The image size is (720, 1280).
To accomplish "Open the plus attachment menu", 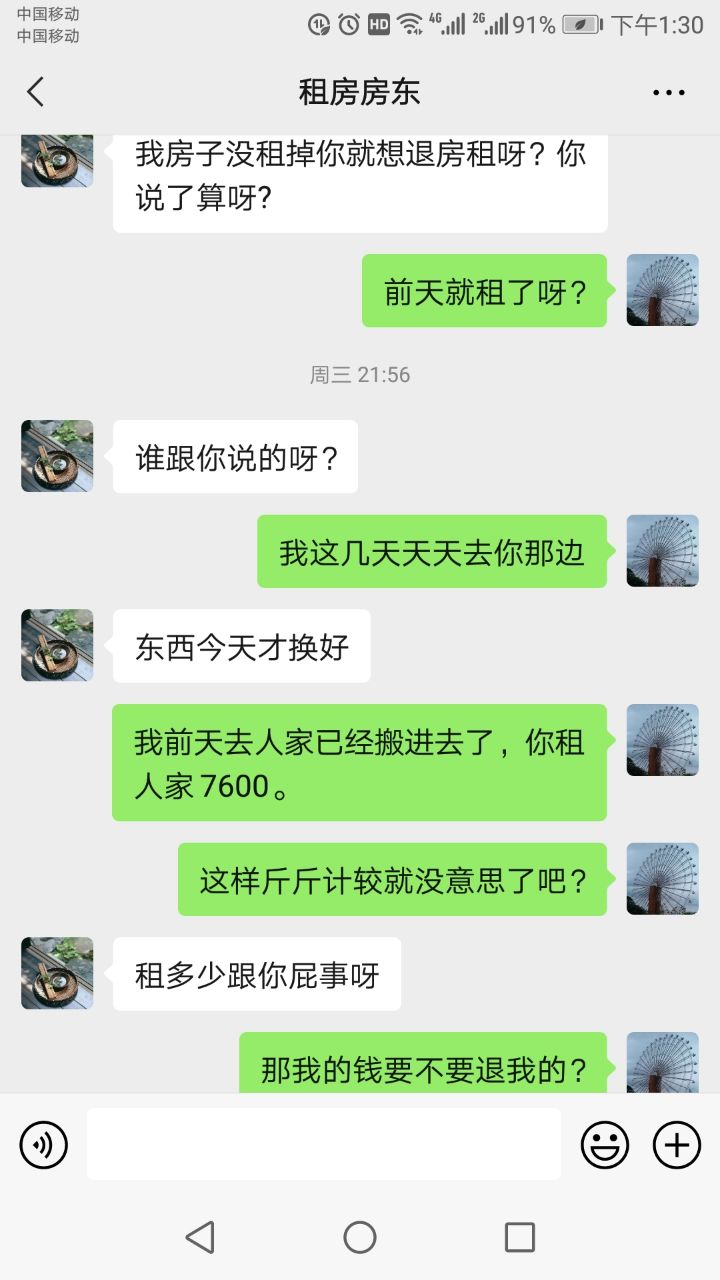I will pyautogui.click(x=677, y=1144).
